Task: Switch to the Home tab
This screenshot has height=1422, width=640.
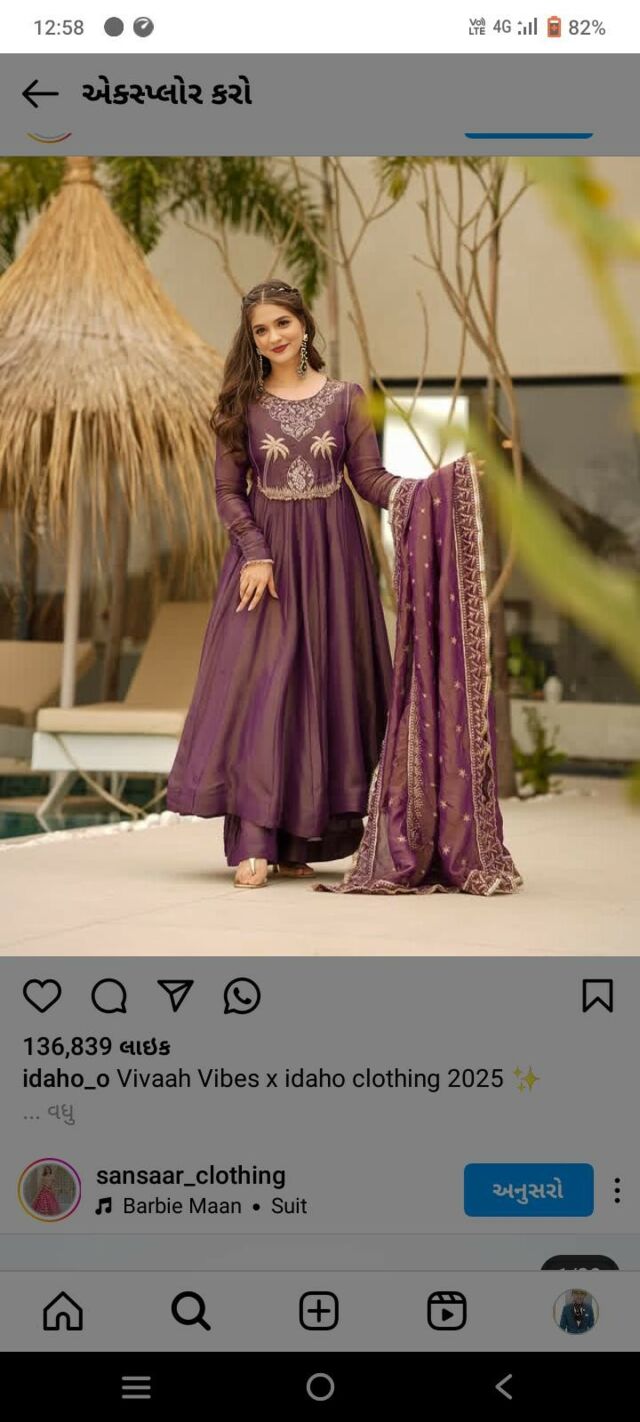Action: click(x=63, y=1310)
